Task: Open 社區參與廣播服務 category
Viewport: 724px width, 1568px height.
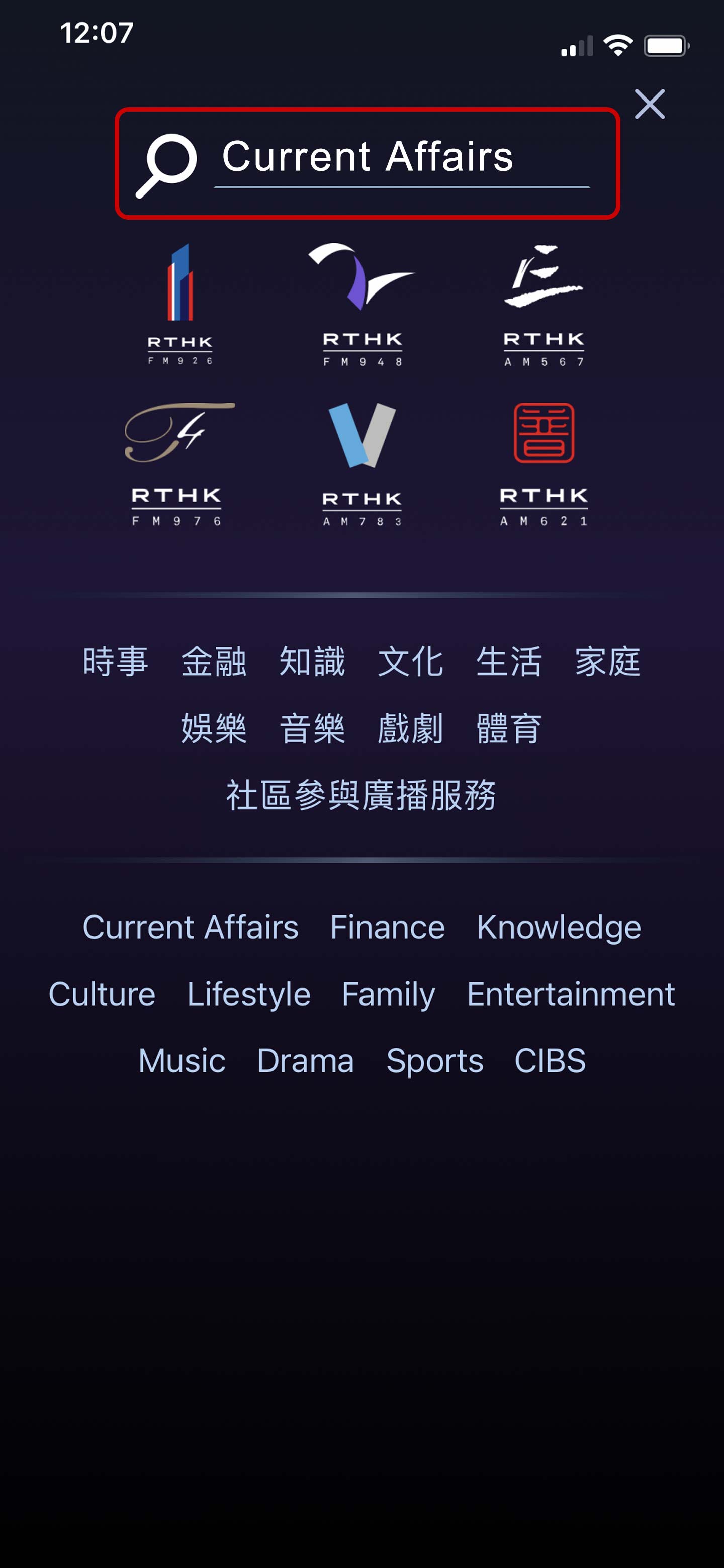Action: 361,795
